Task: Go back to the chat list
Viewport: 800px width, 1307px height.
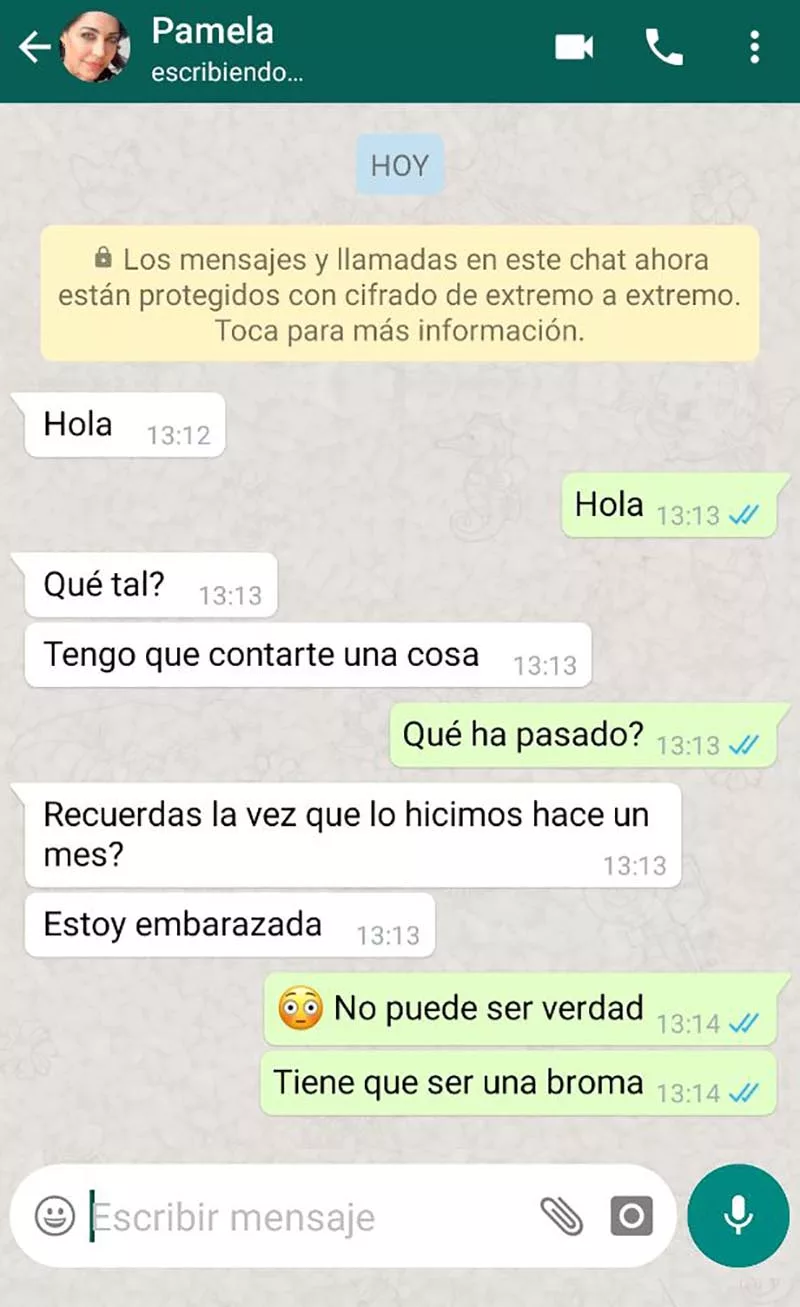Action: (x=33, y=47)
